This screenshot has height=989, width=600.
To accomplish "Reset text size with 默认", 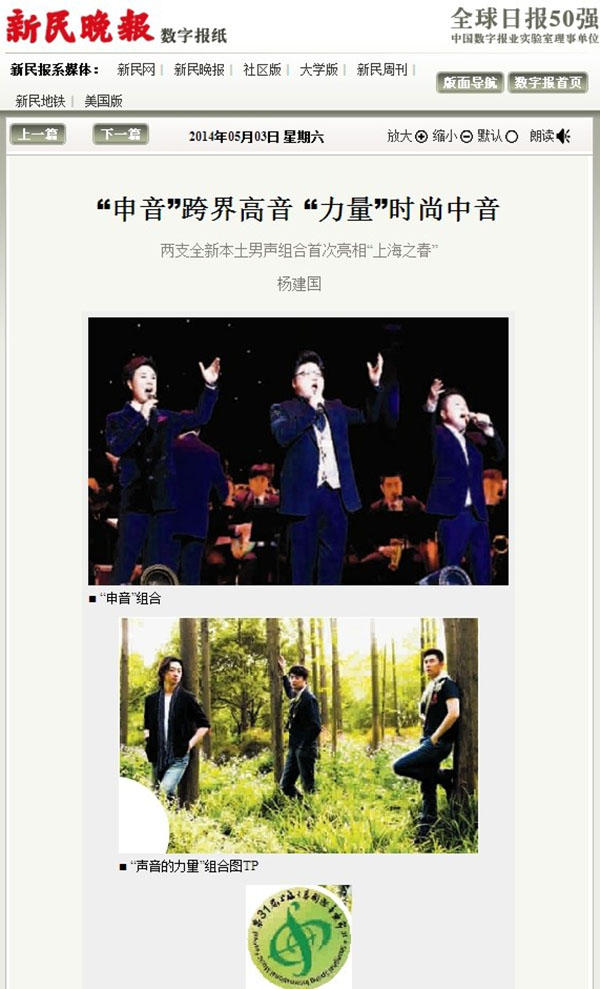I will [x=497, y=136].
